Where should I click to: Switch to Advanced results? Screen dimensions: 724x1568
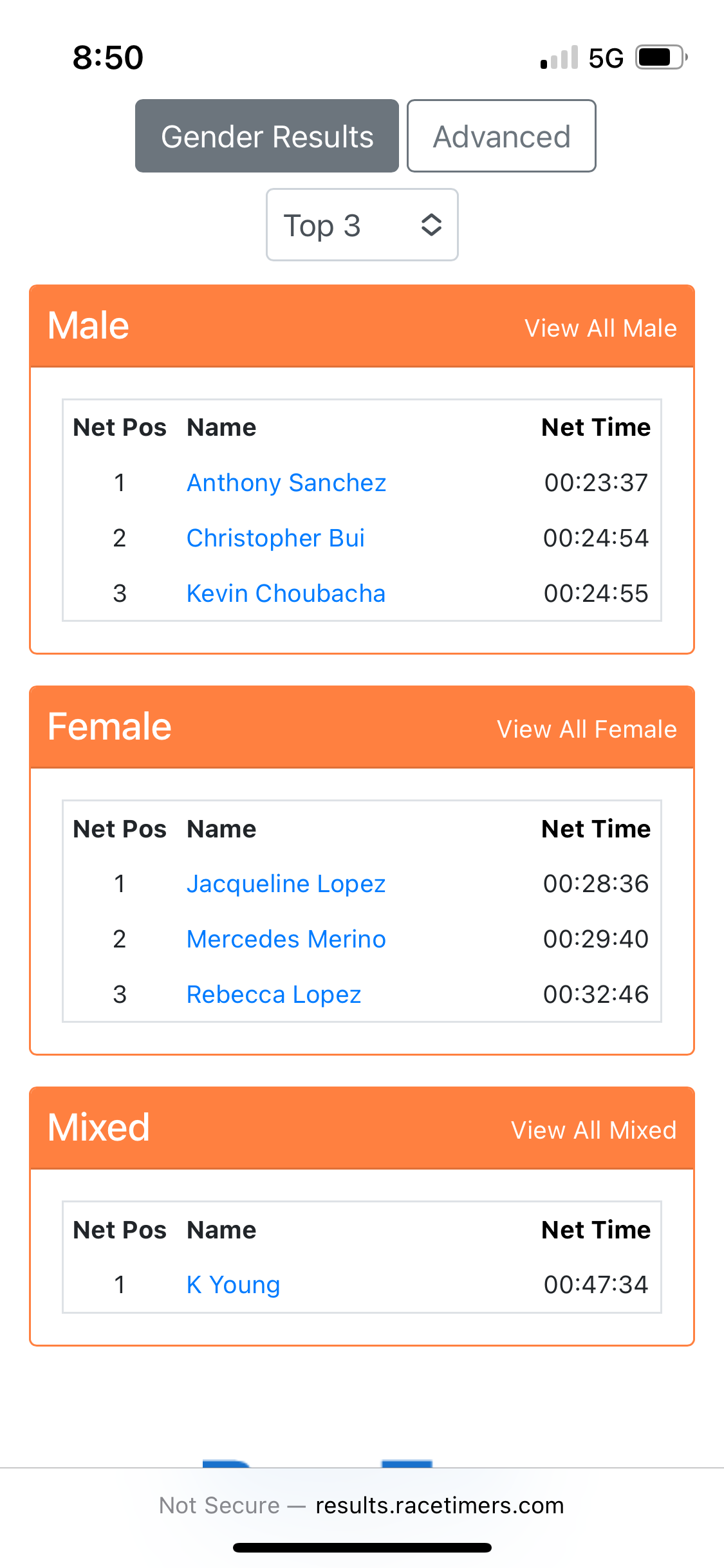coord(501,136)
